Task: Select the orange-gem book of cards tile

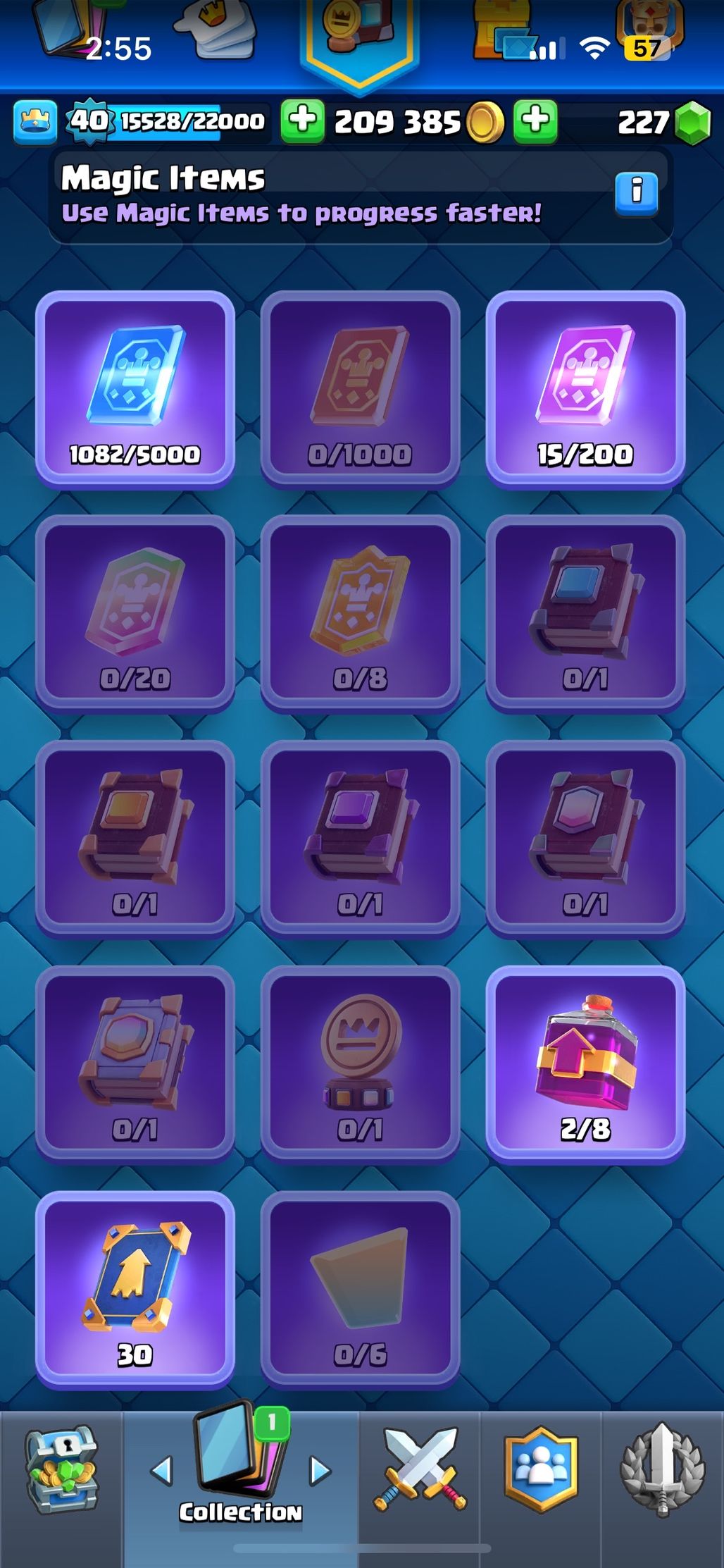Action: pos(135,838)
